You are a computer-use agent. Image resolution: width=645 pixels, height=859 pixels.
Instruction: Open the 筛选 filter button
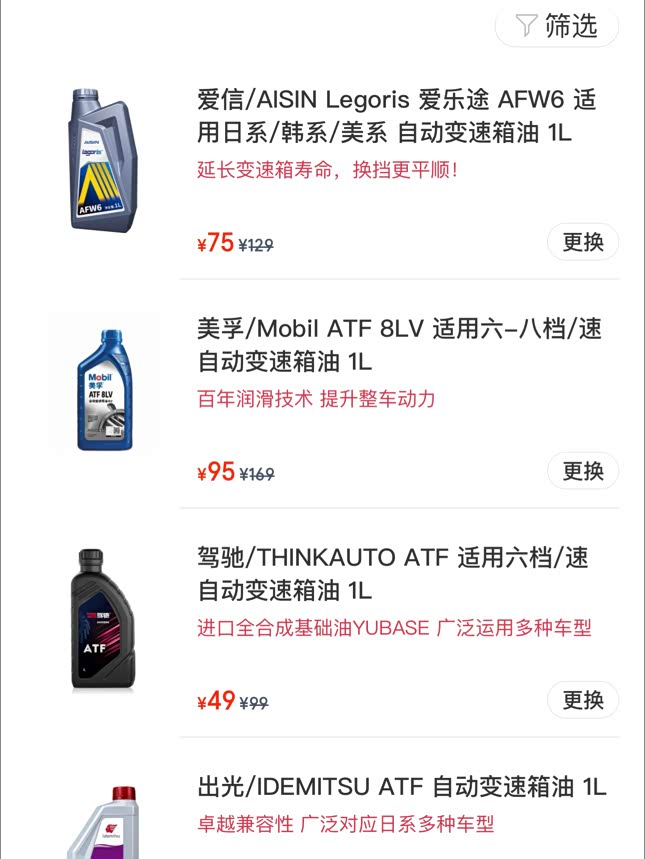(x=557, y=26)
